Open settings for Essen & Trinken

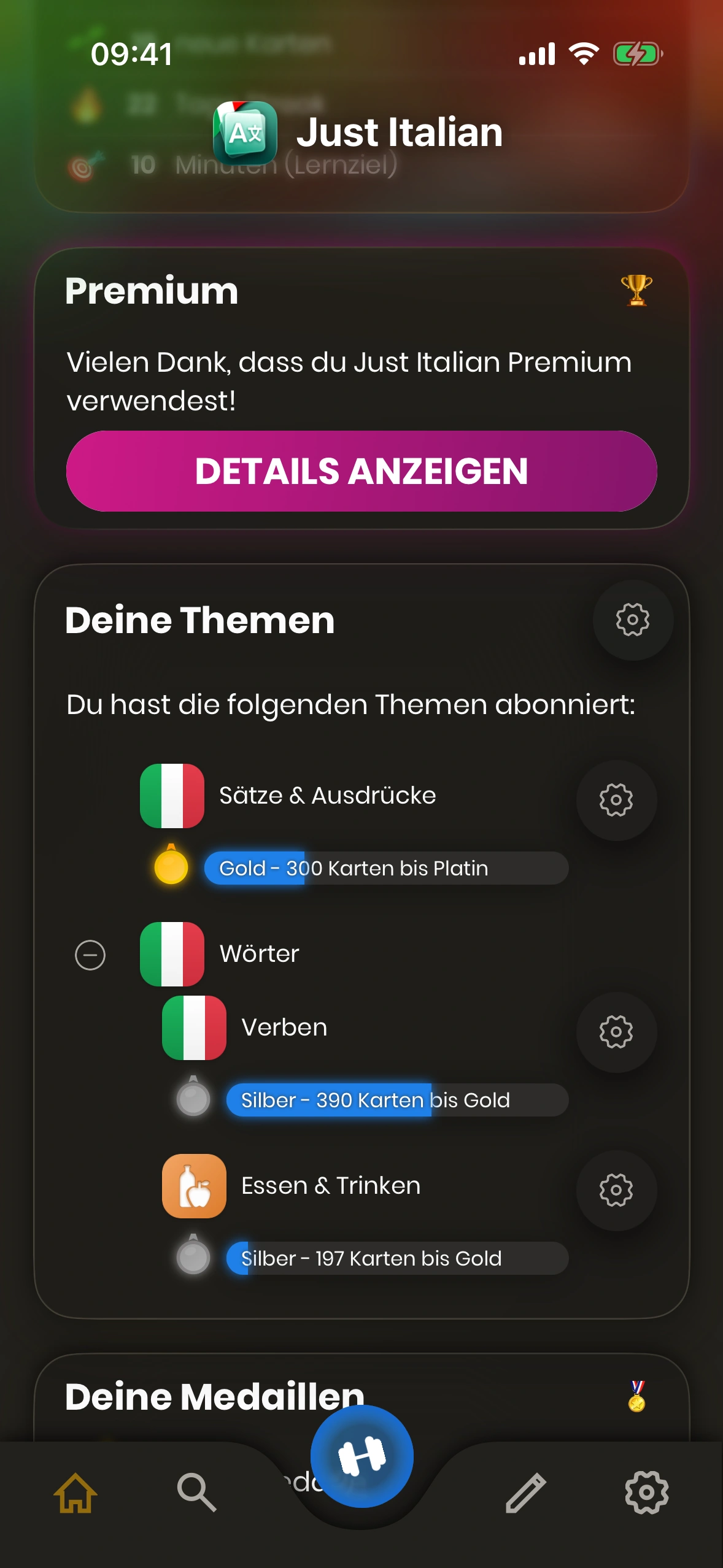(x=616, y=1190)
